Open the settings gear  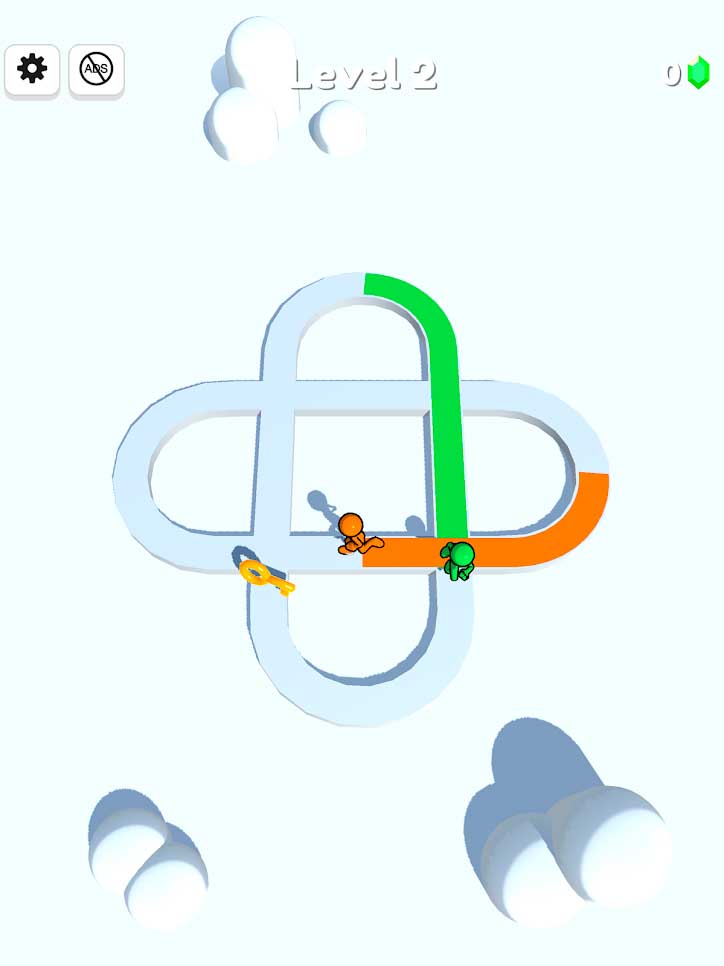click(32, 69)
